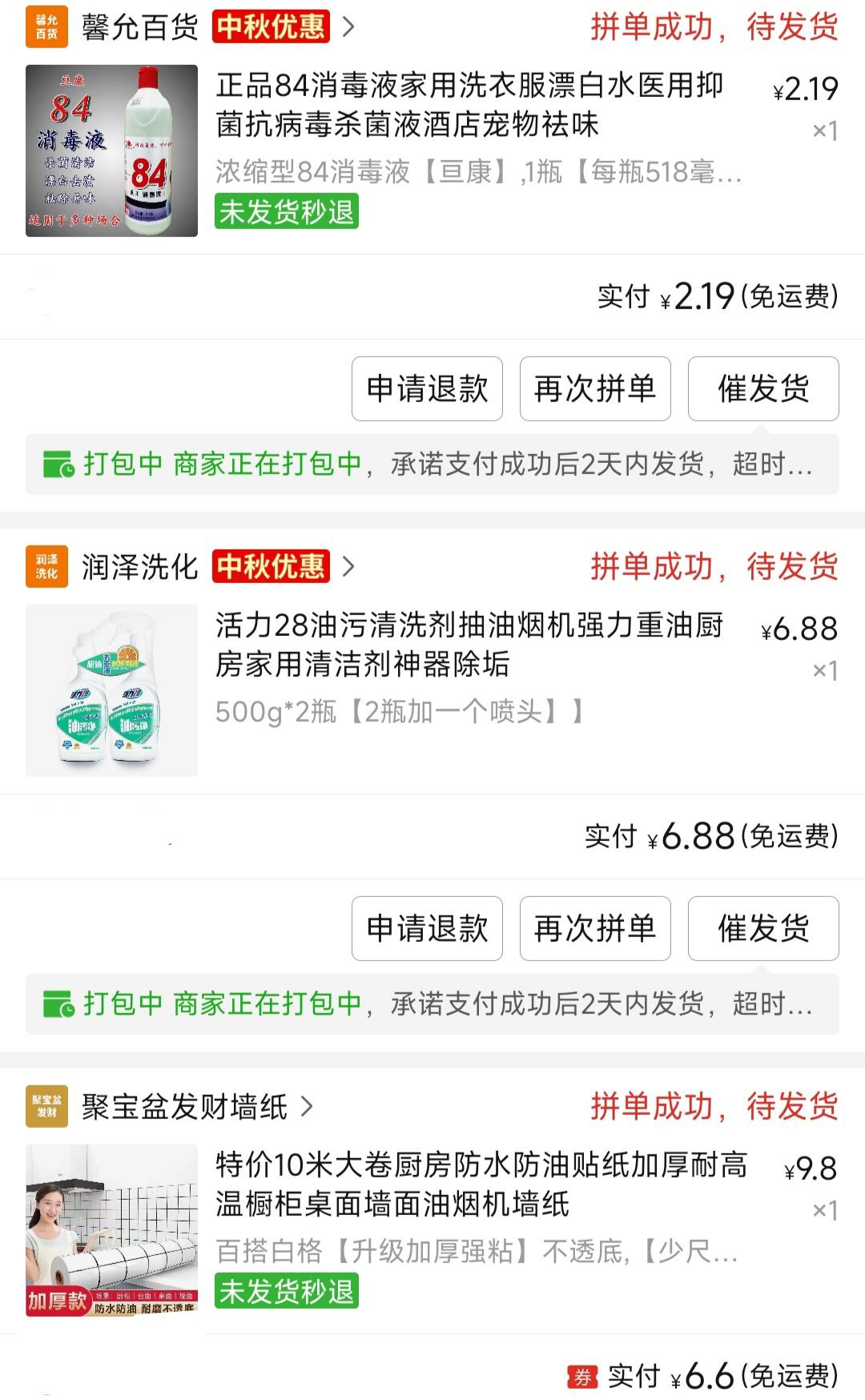Image resolution: width=865 pixels, height=1400 pixels.
Task: Open the 润泽洗化 store page
Action: tap(139, 567)
